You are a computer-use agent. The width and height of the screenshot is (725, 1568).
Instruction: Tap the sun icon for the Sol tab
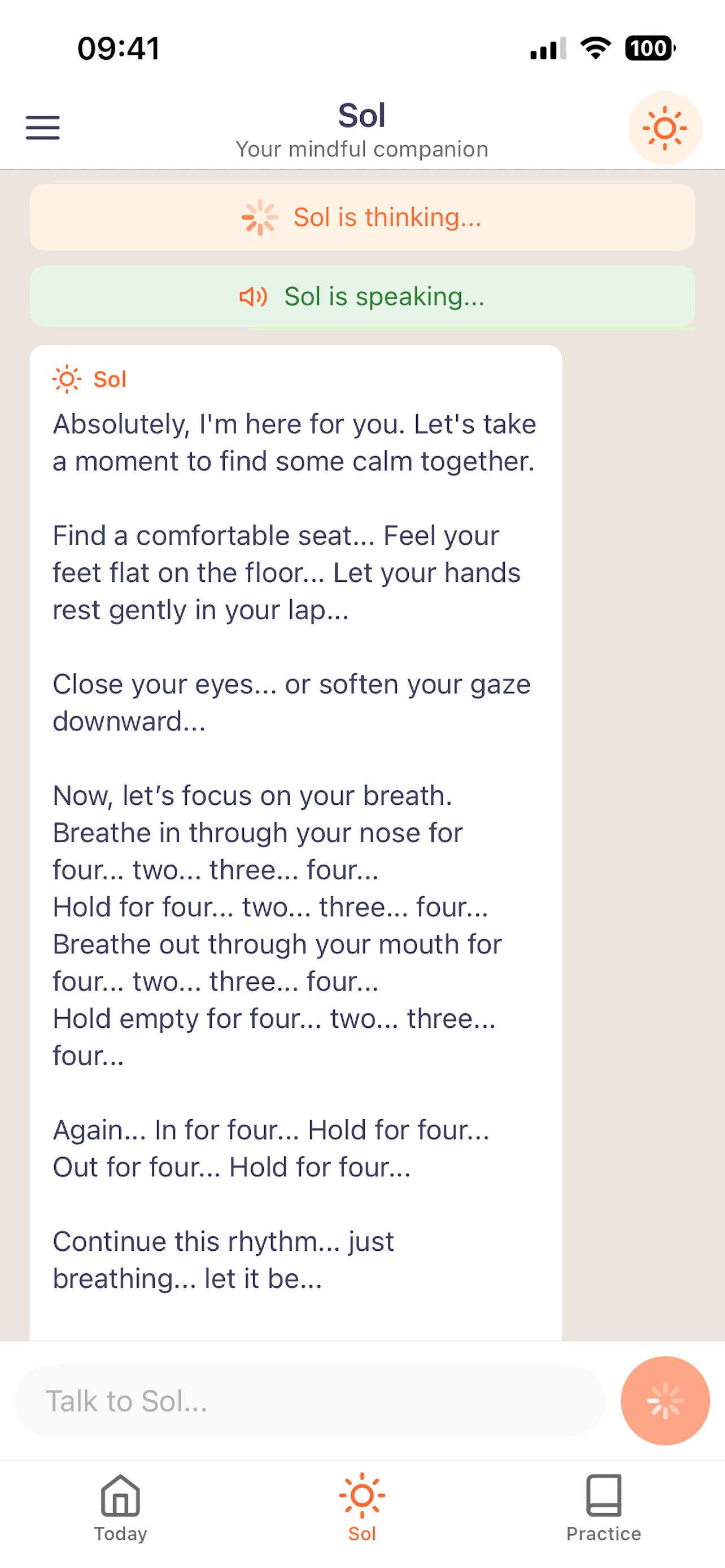click(362, 1493)
